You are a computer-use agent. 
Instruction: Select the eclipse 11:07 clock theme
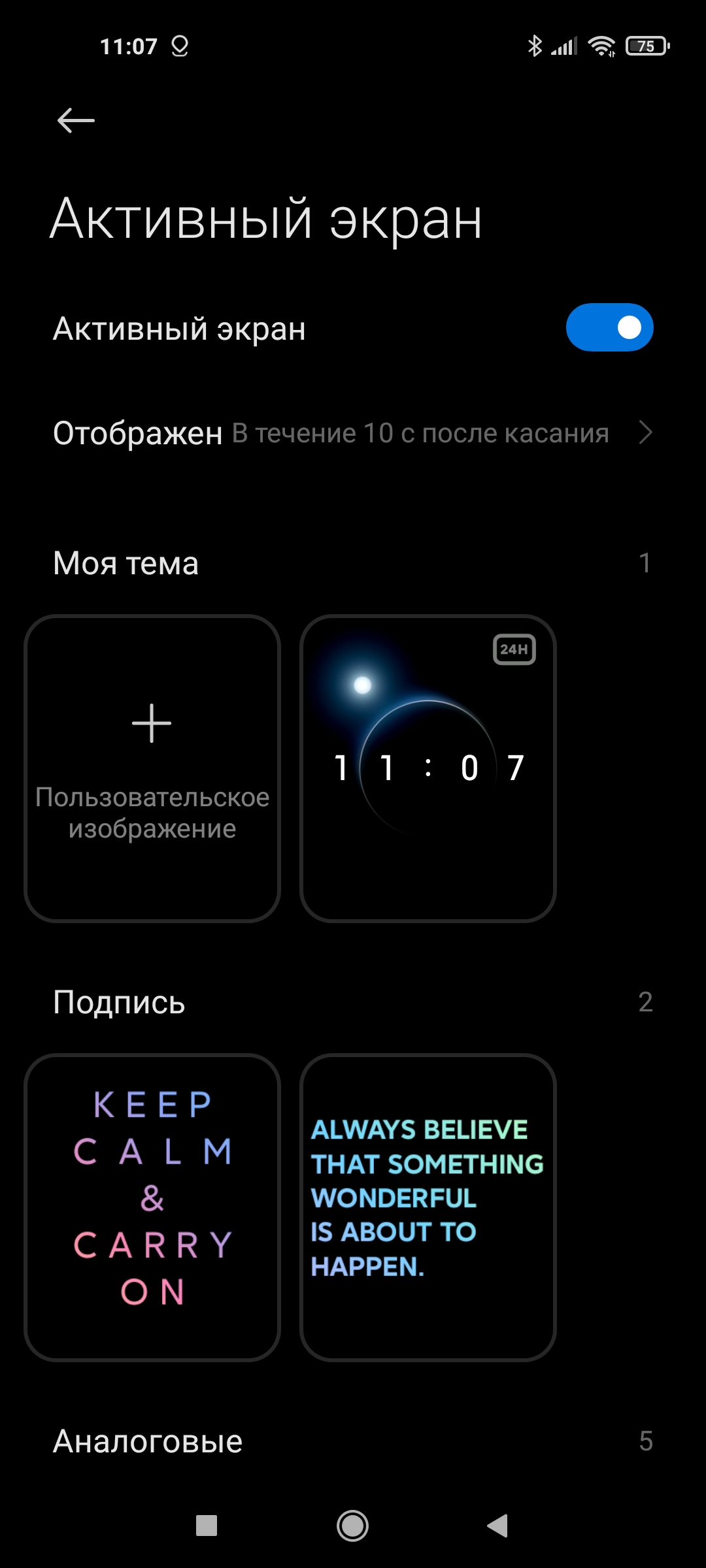coord(428,768)
